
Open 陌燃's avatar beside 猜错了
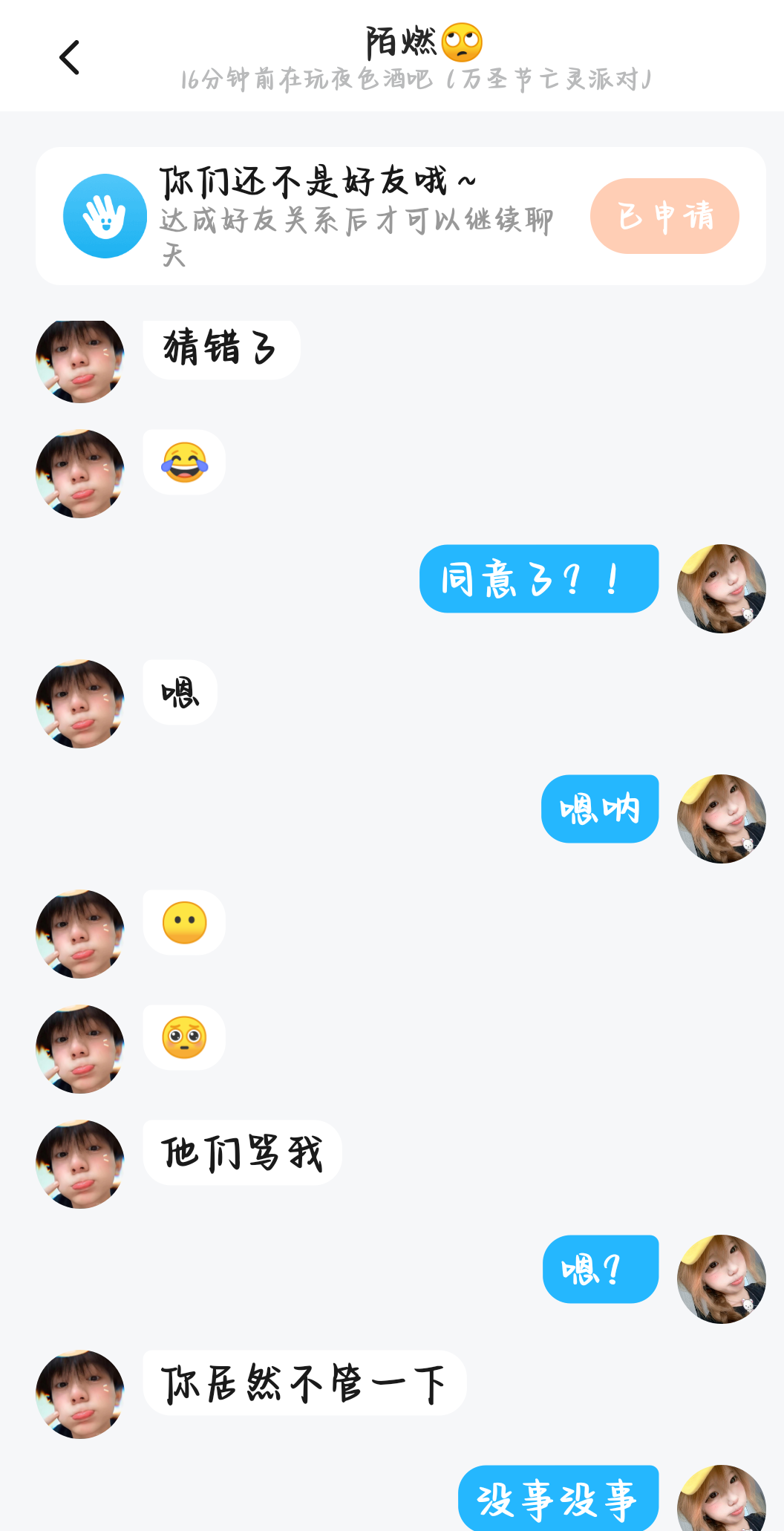pos(80,361)
